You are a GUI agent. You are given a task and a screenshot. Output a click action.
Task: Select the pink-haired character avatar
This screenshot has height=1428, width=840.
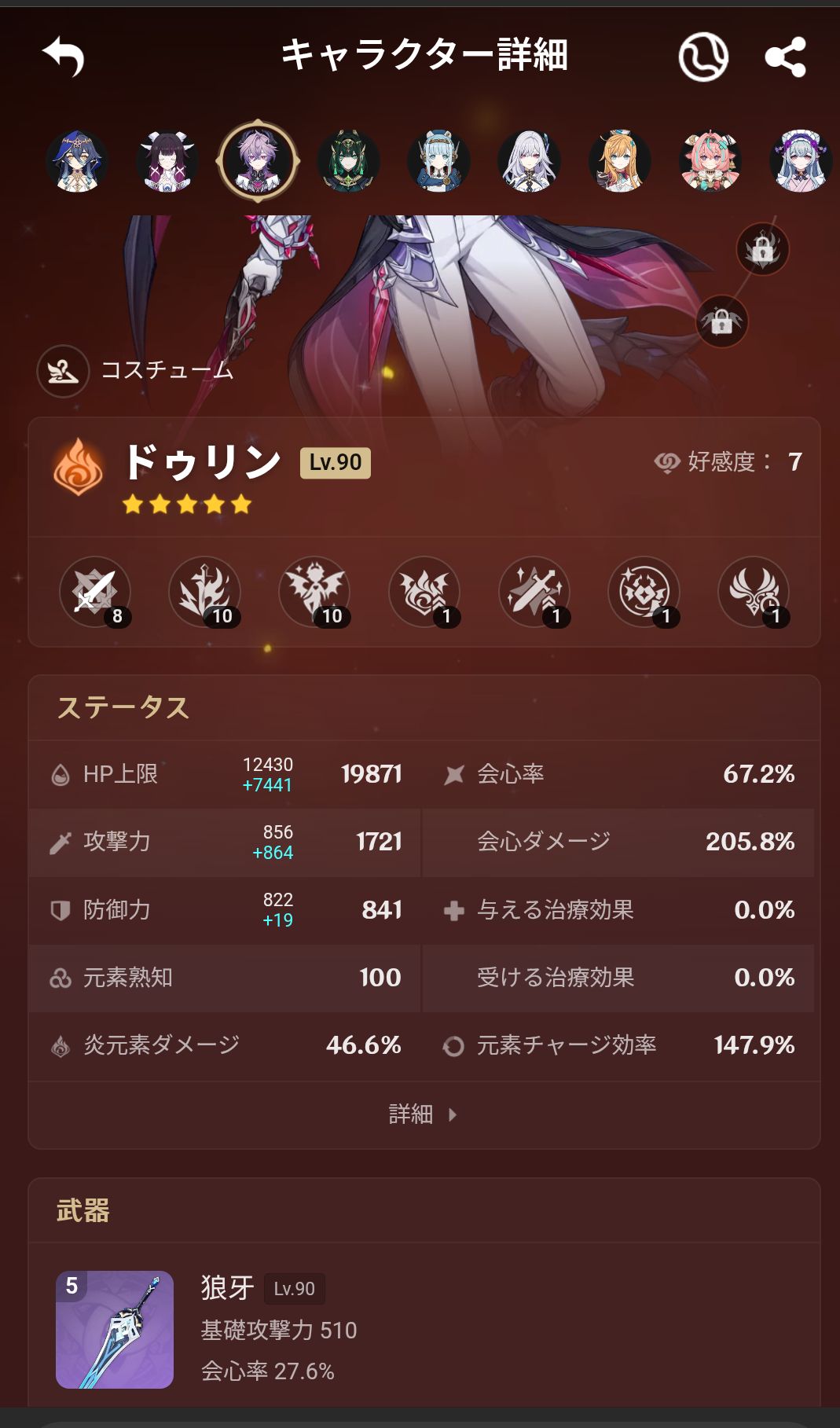710,161
